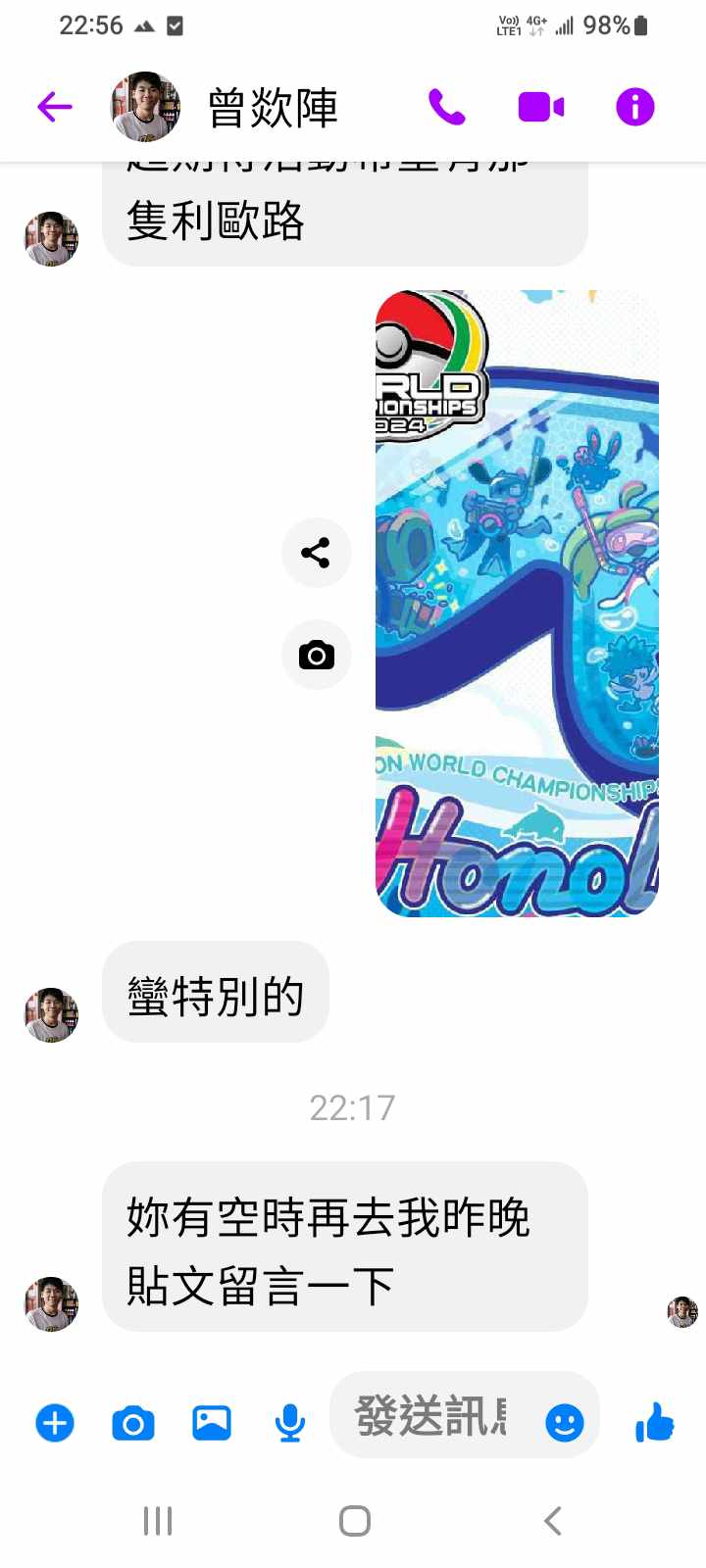Start a video call with 曾欻陣
This screenshot has width=706, height=1568.
[x=540, y=107]
